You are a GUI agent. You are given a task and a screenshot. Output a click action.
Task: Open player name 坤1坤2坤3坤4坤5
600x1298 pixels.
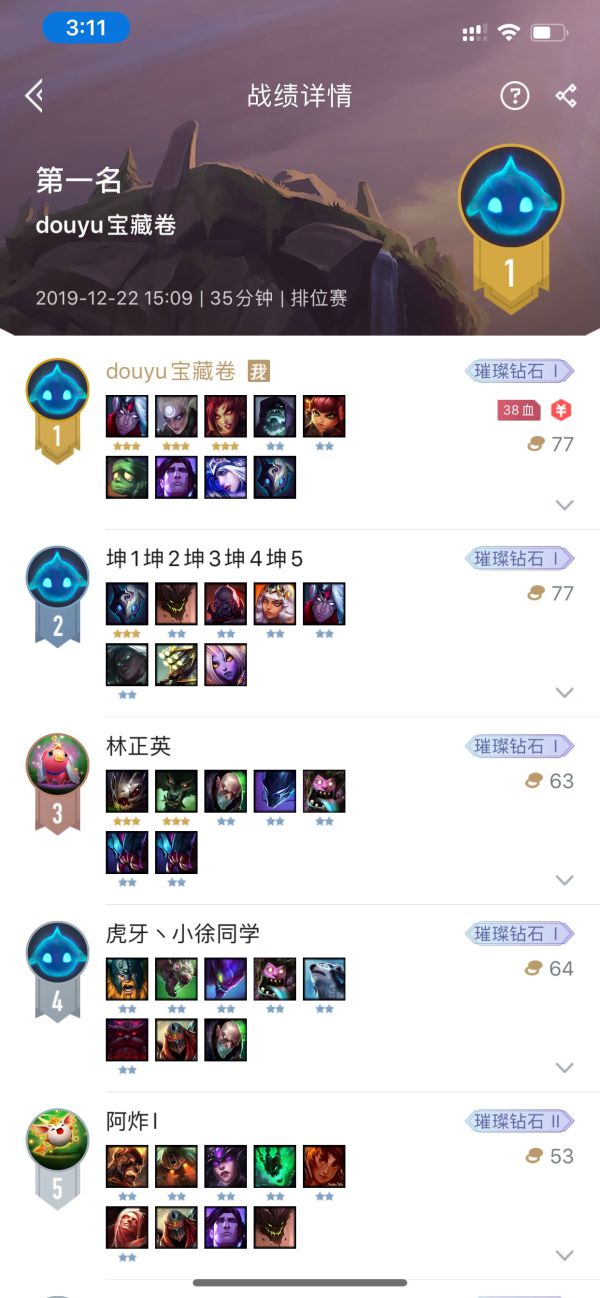204,559
